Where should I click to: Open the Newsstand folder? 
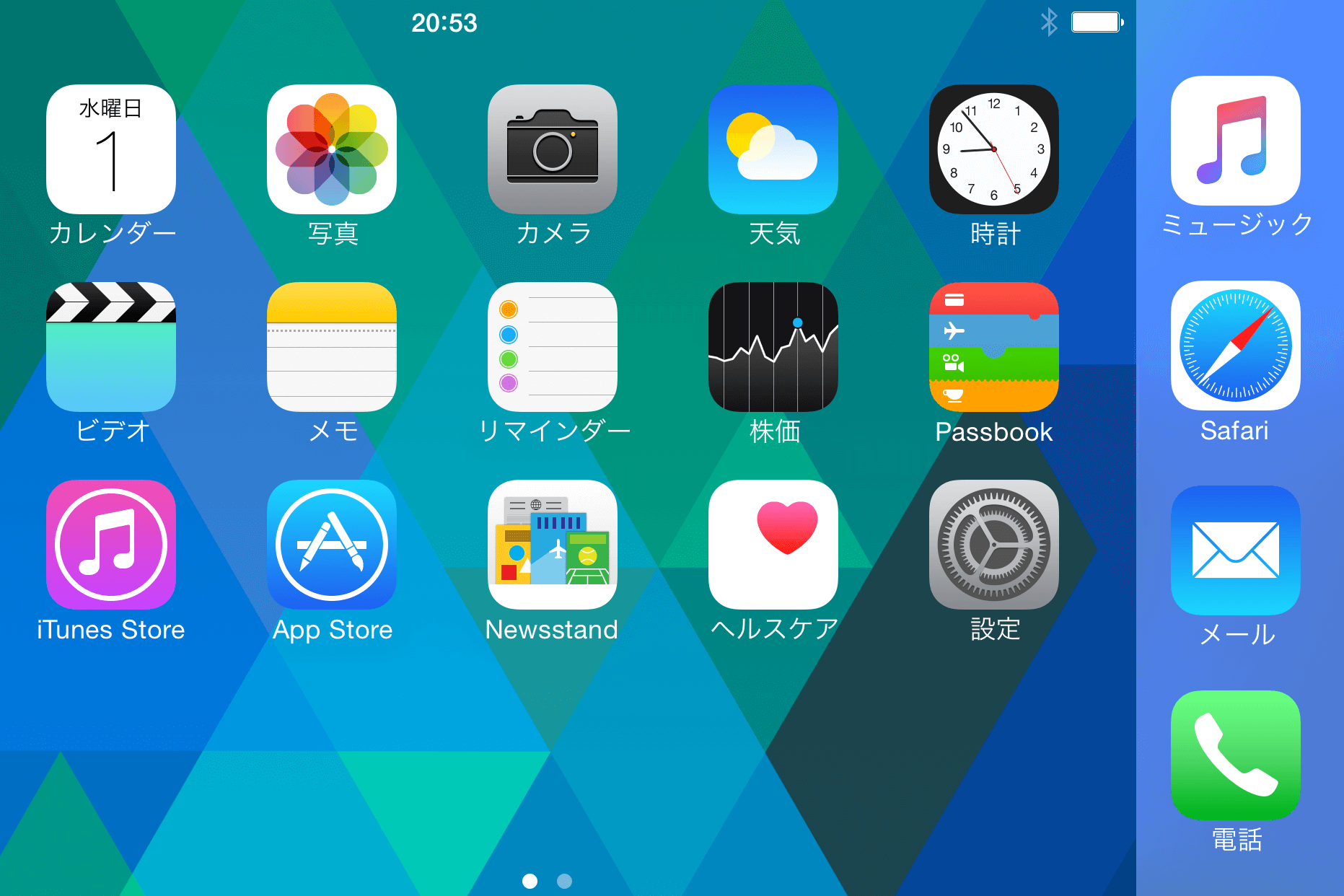(553, 545)
